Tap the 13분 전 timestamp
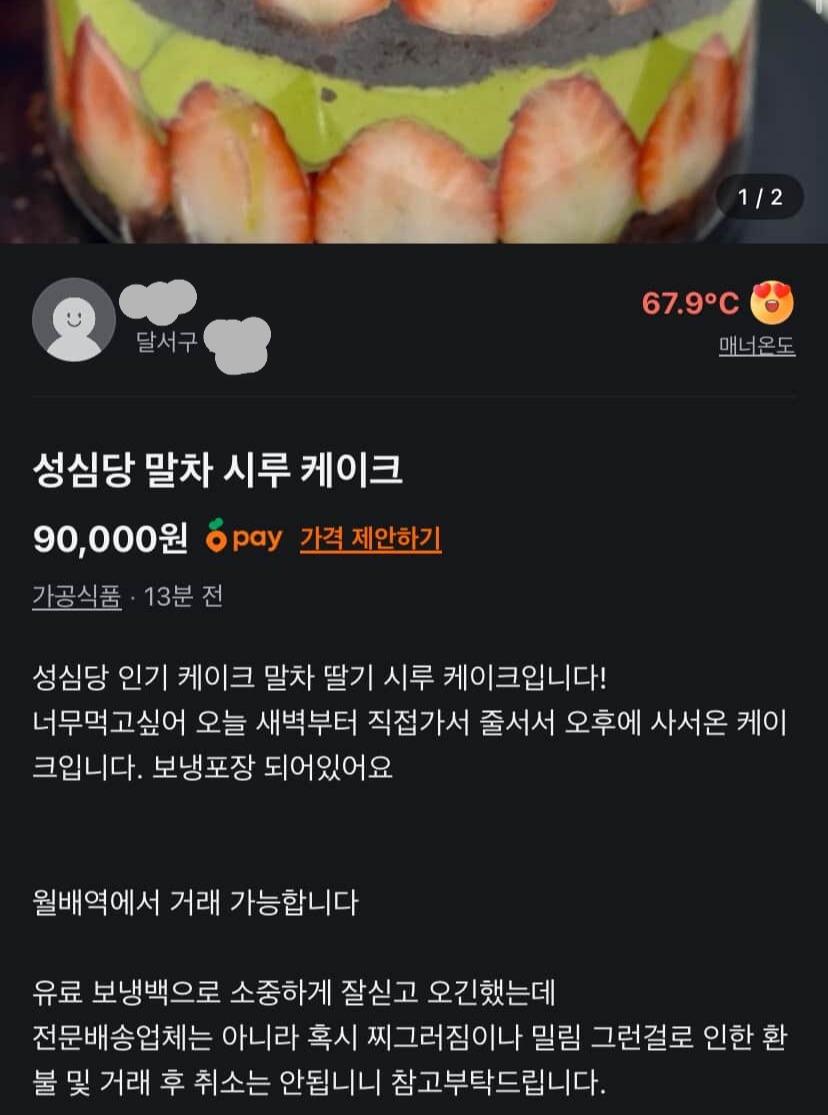 coord(183,596)
